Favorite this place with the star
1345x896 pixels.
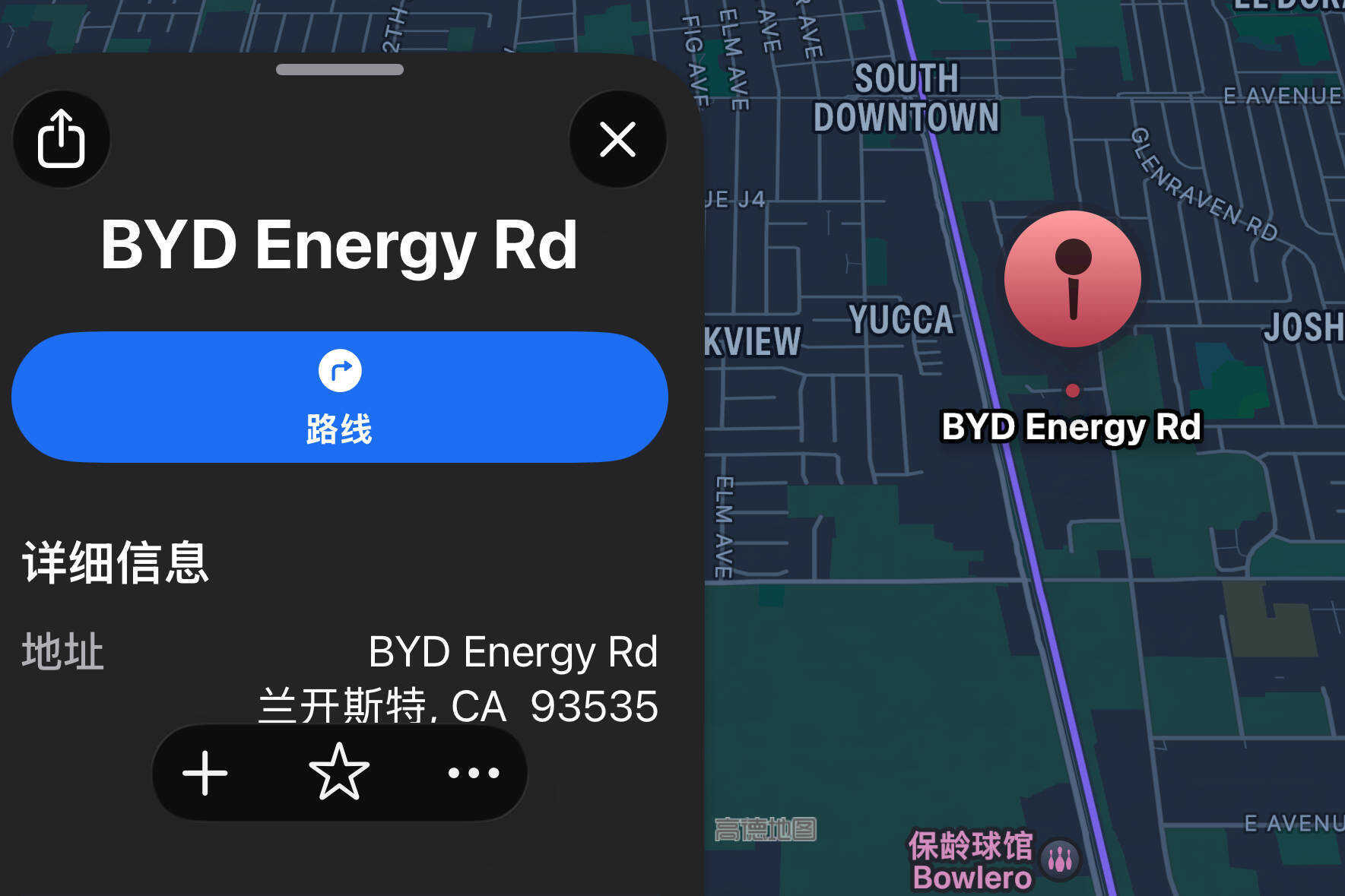339,773
